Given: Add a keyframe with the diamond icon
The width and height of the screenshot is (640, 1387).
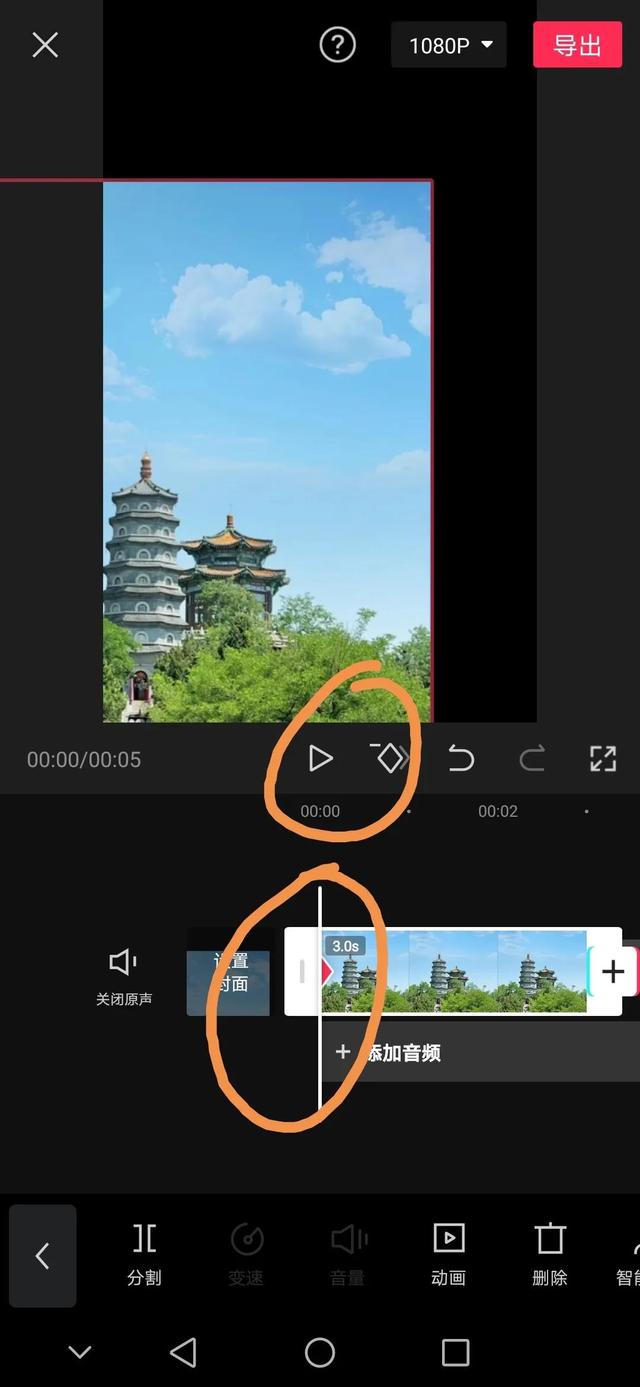Looking at the screenshot, I should 388,759.
